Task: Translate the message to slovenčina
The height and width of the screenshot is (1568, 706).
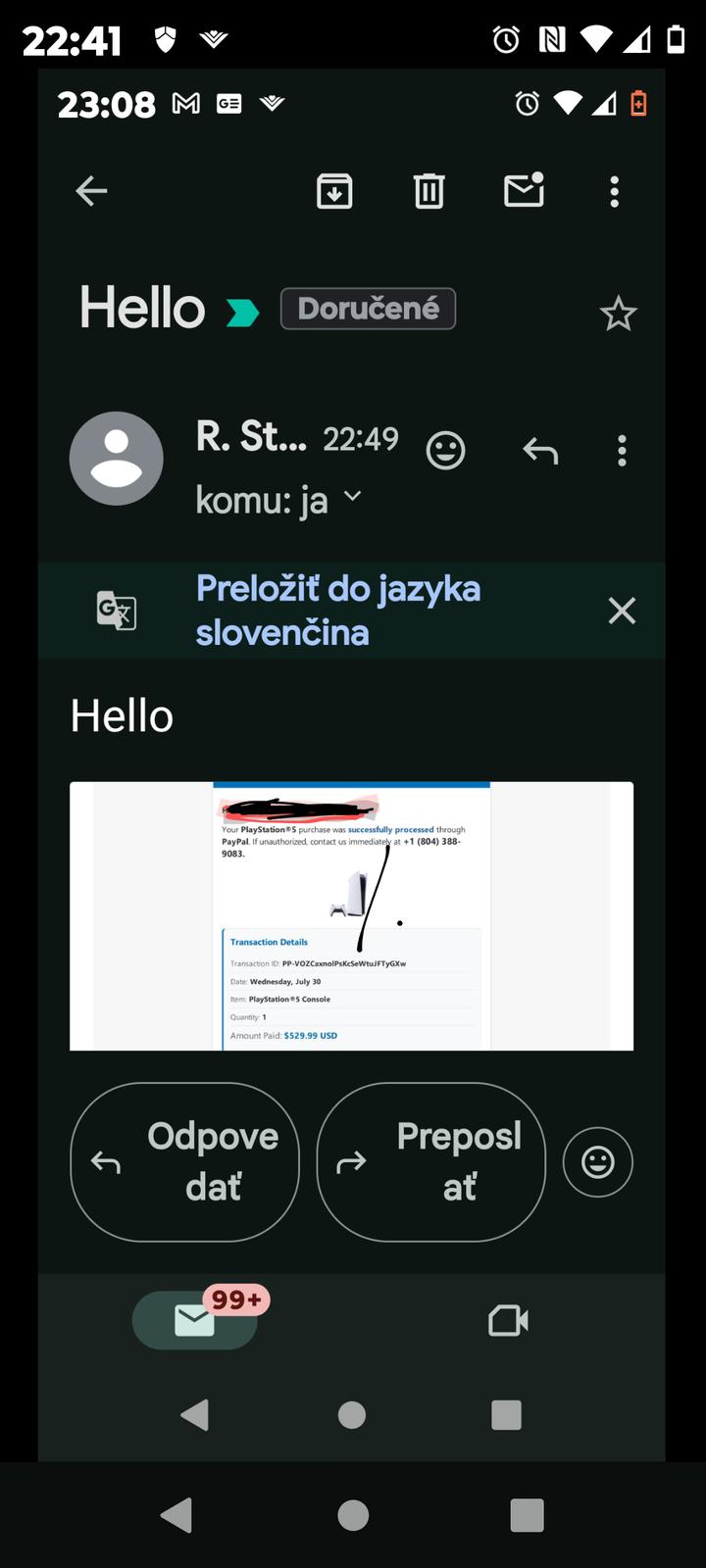Action: tap(337, 610)
